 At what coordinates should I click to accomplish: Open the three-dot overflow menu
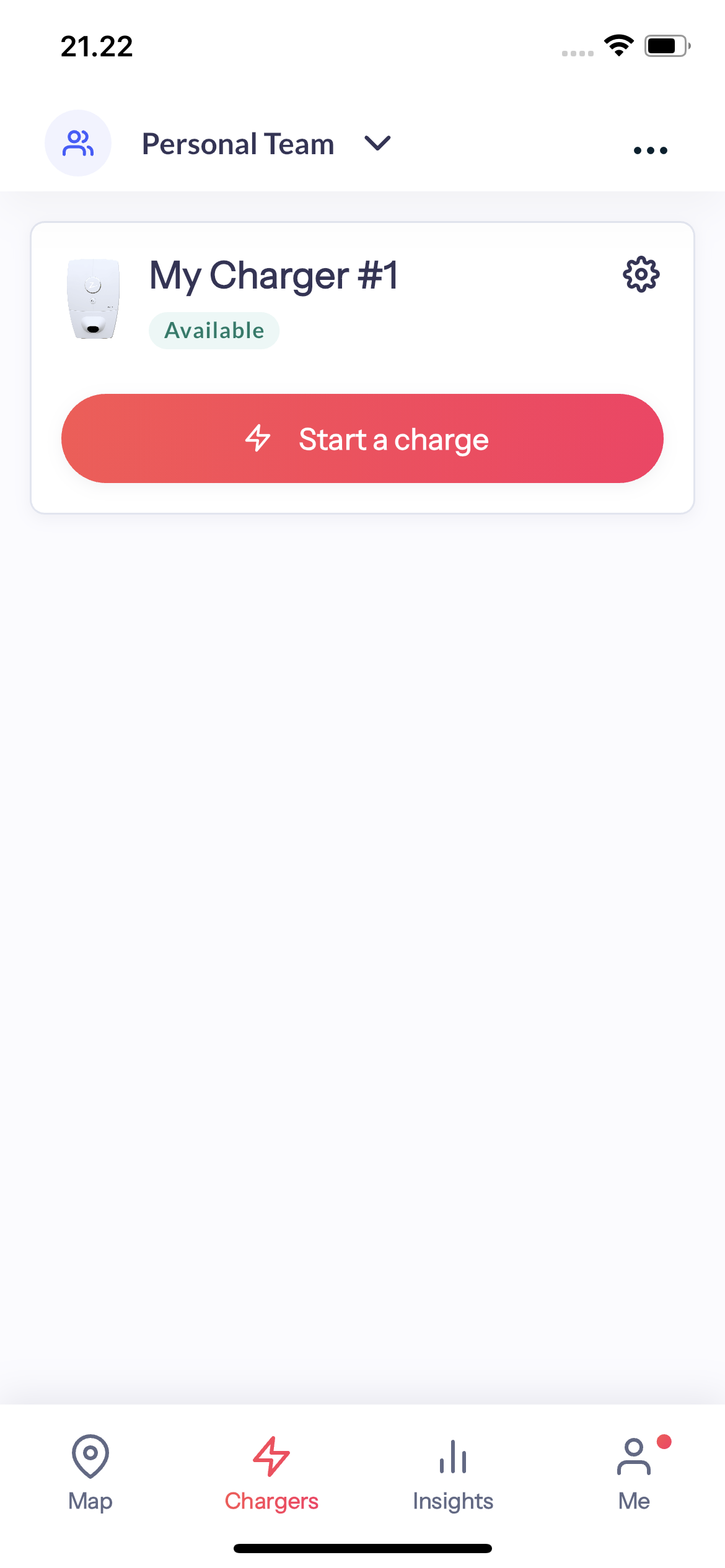coord(650,150)
